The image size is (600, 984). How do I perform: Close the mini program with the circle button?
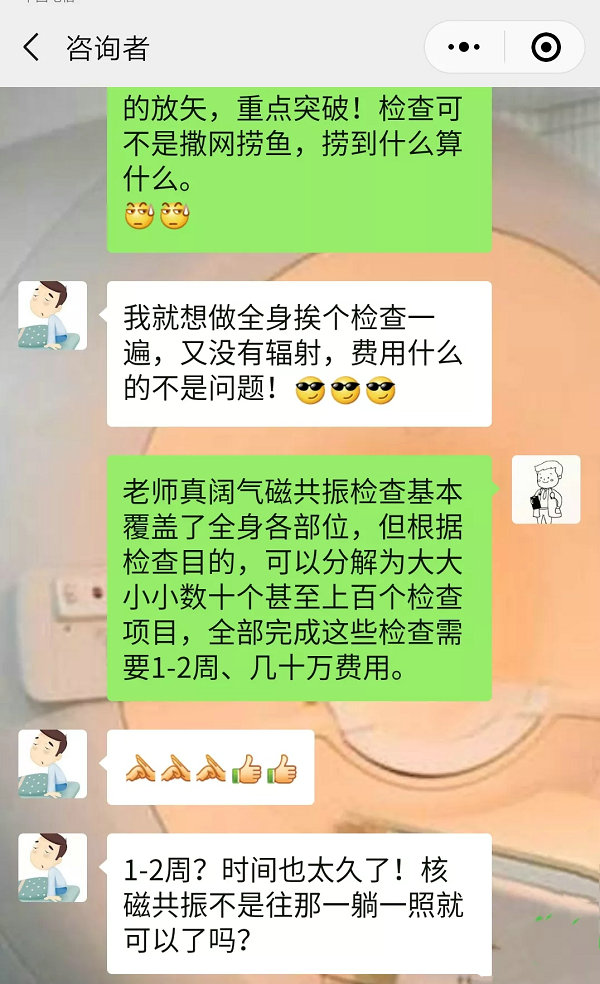point(545,47)
